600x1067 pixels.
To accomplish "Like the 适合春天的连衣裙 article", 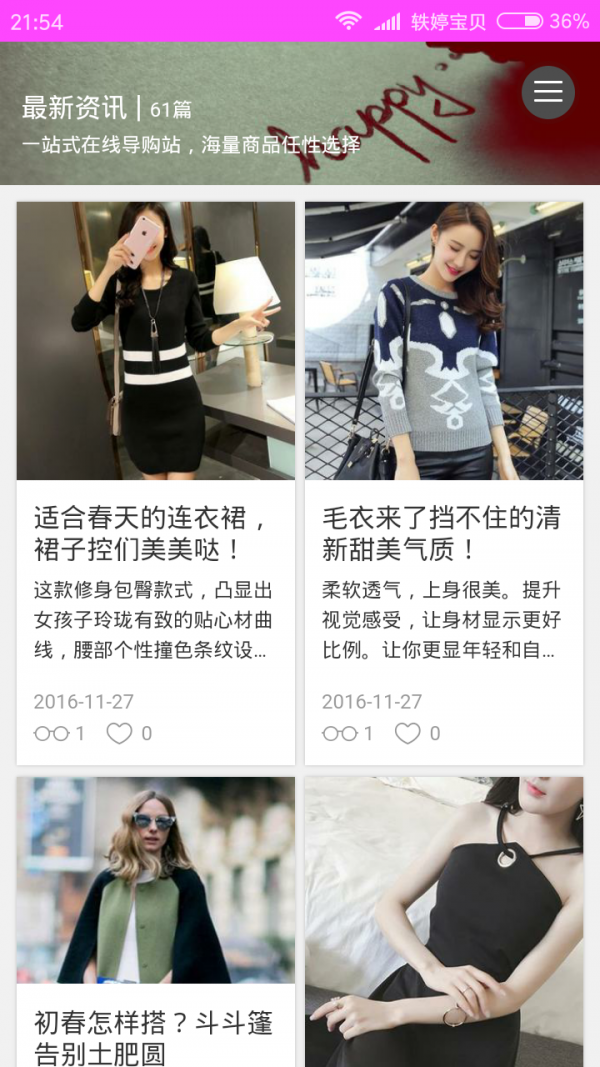I will pyautogui.click(x=120, y=734).
